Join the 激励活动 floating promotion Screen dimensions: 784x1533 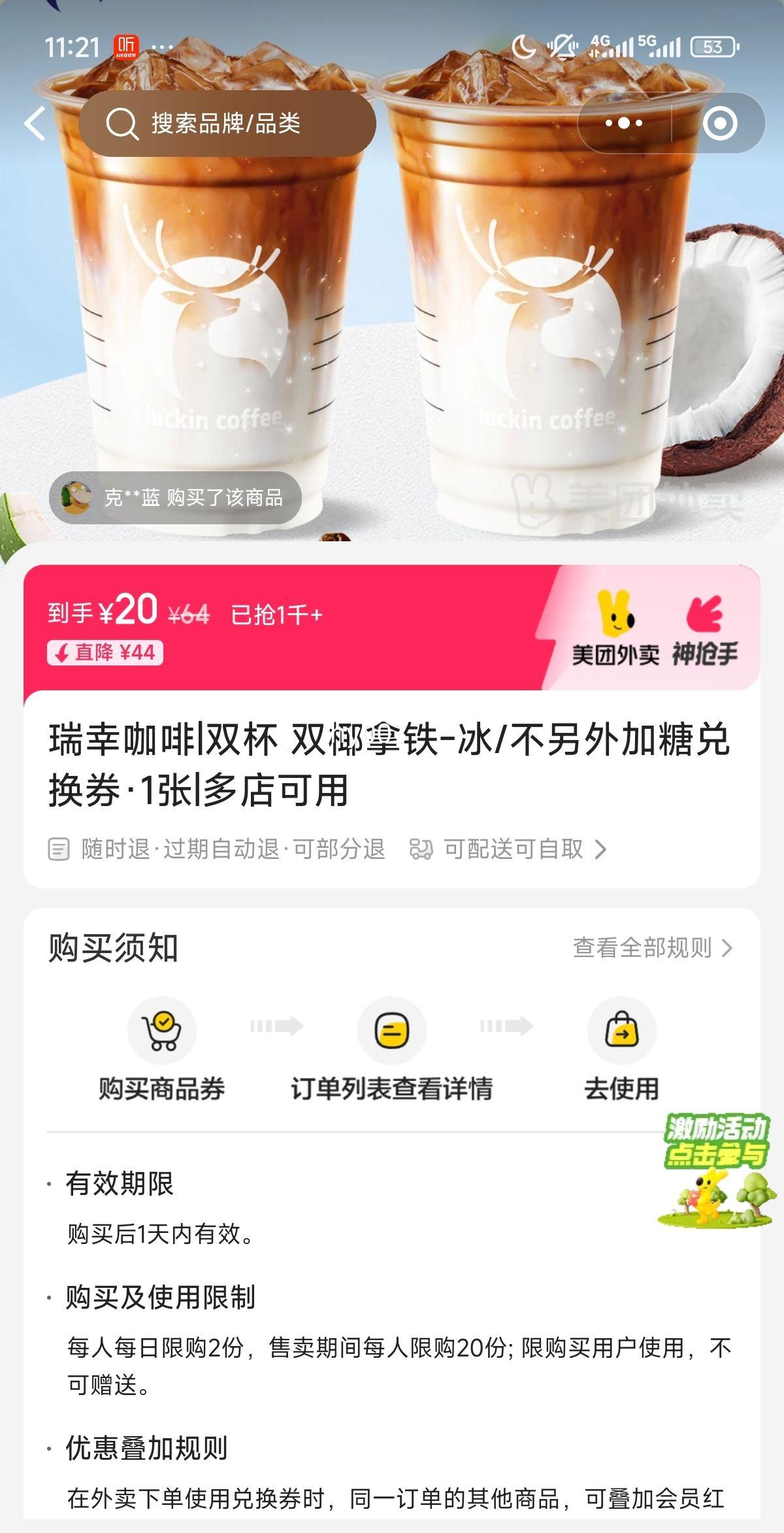point(716,1170)
